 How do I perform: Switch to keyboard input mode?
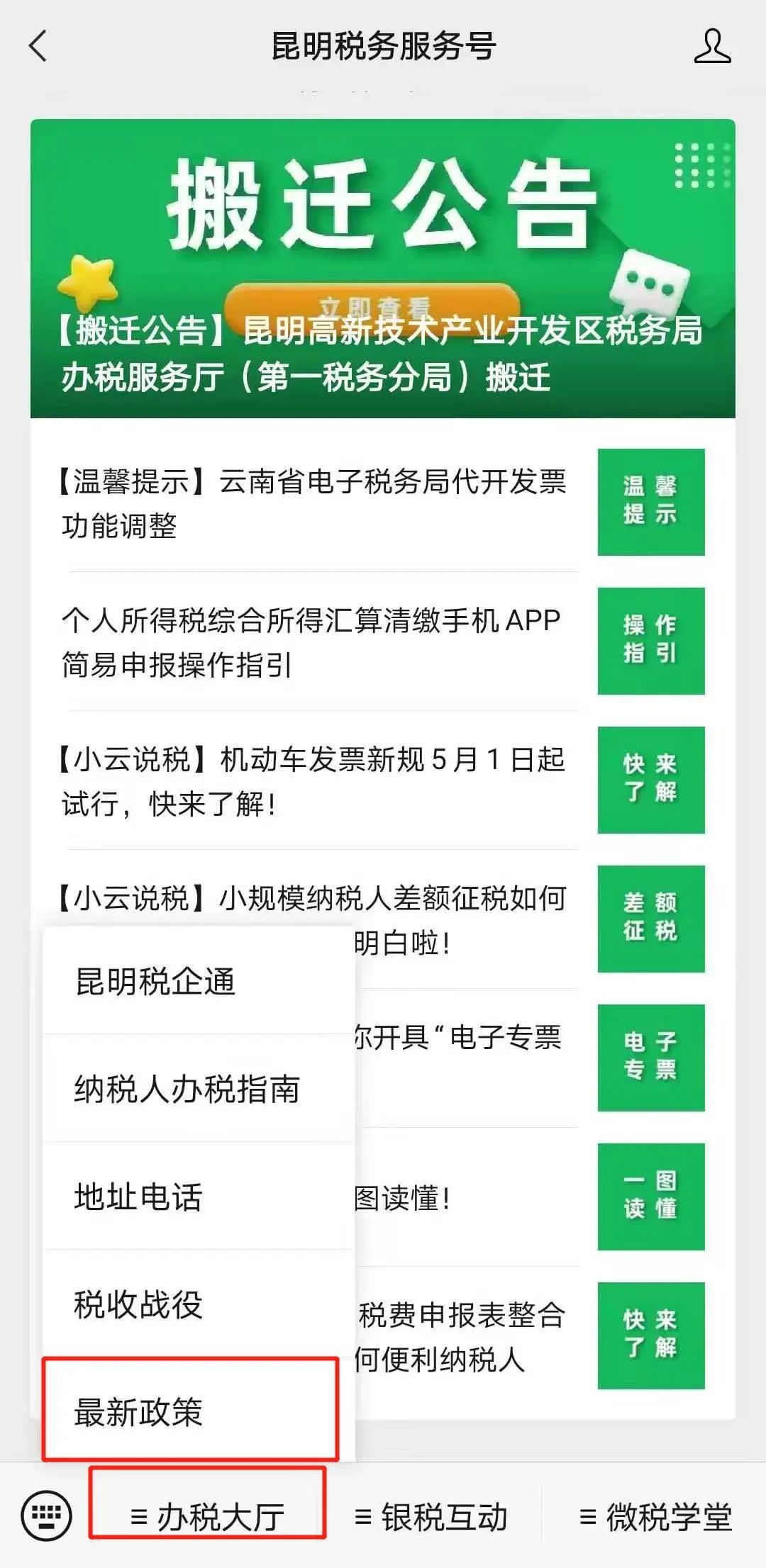coord(47,1516)
